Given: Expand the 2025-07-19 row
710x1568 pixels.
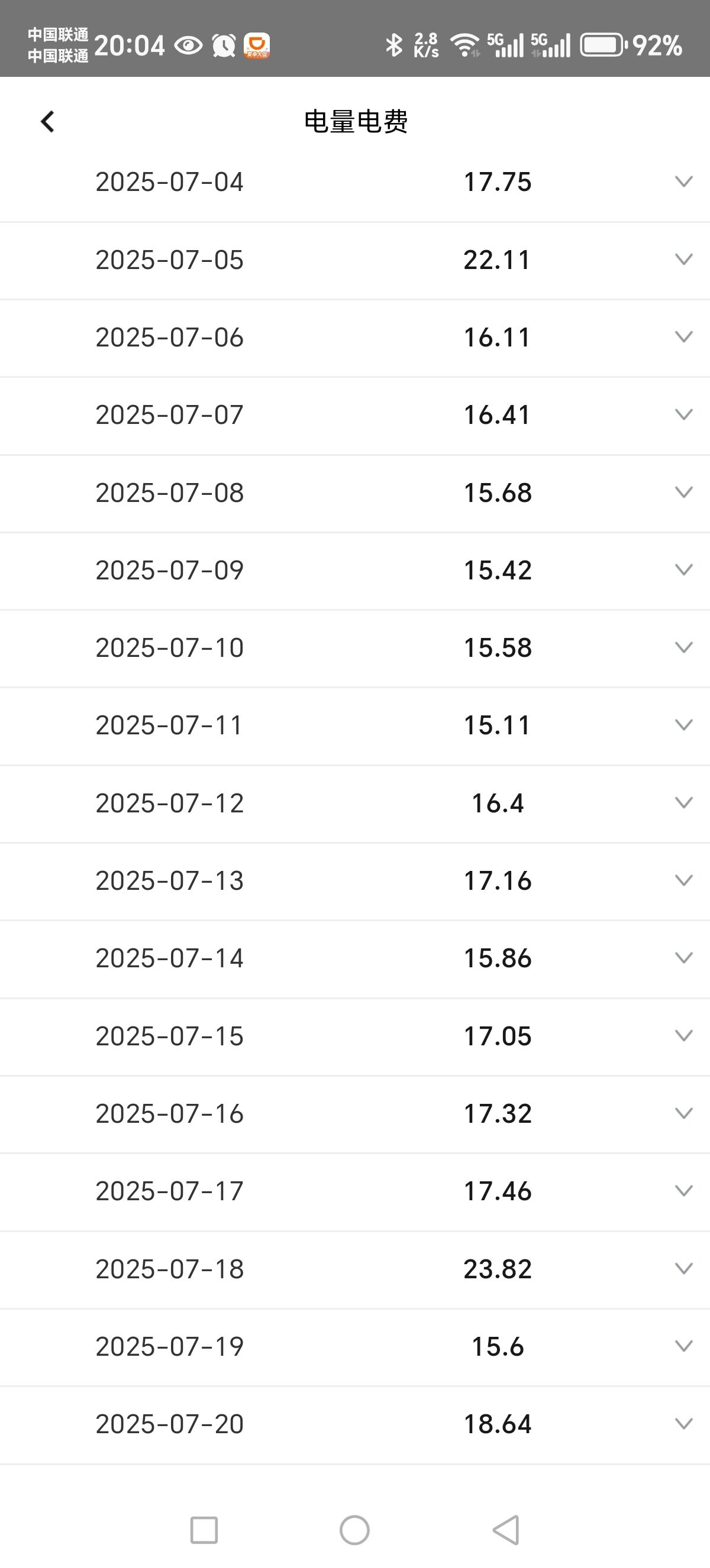Looking at the screenshot, I should pos(684,1346).
